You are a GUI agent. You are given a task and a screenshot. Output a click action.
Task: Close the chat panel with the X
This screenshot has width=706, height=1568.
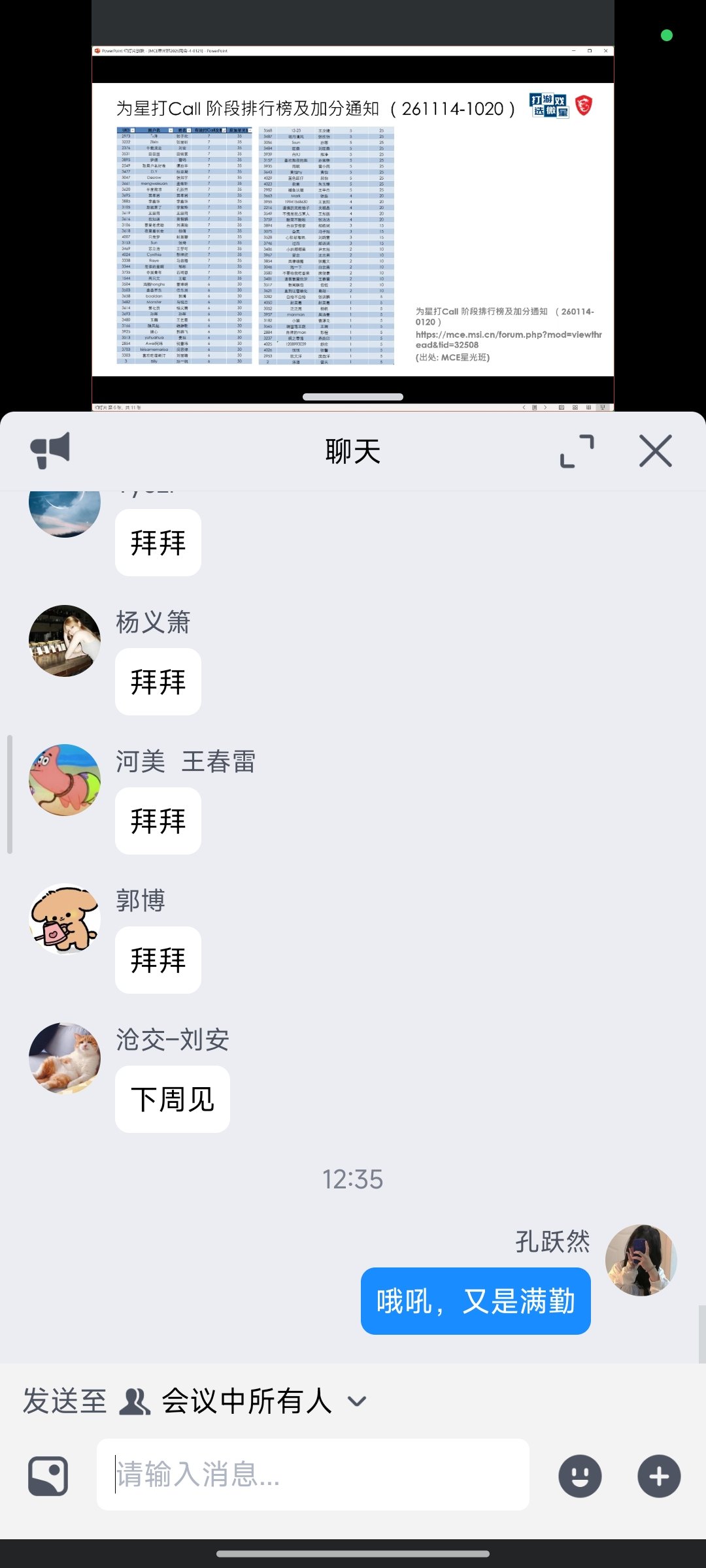[x=654, y=450]
